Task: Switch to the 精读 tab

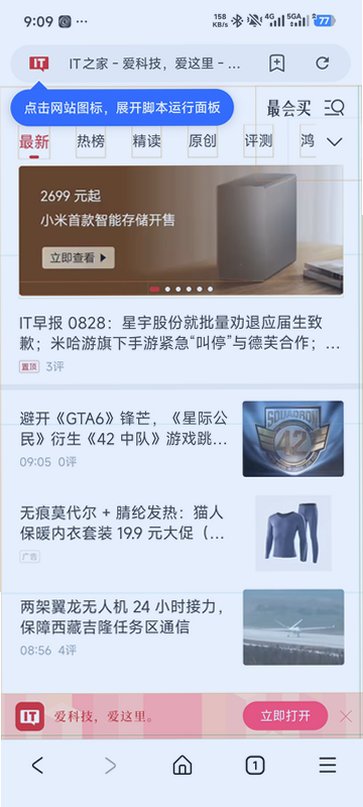Action: [147, 141]
